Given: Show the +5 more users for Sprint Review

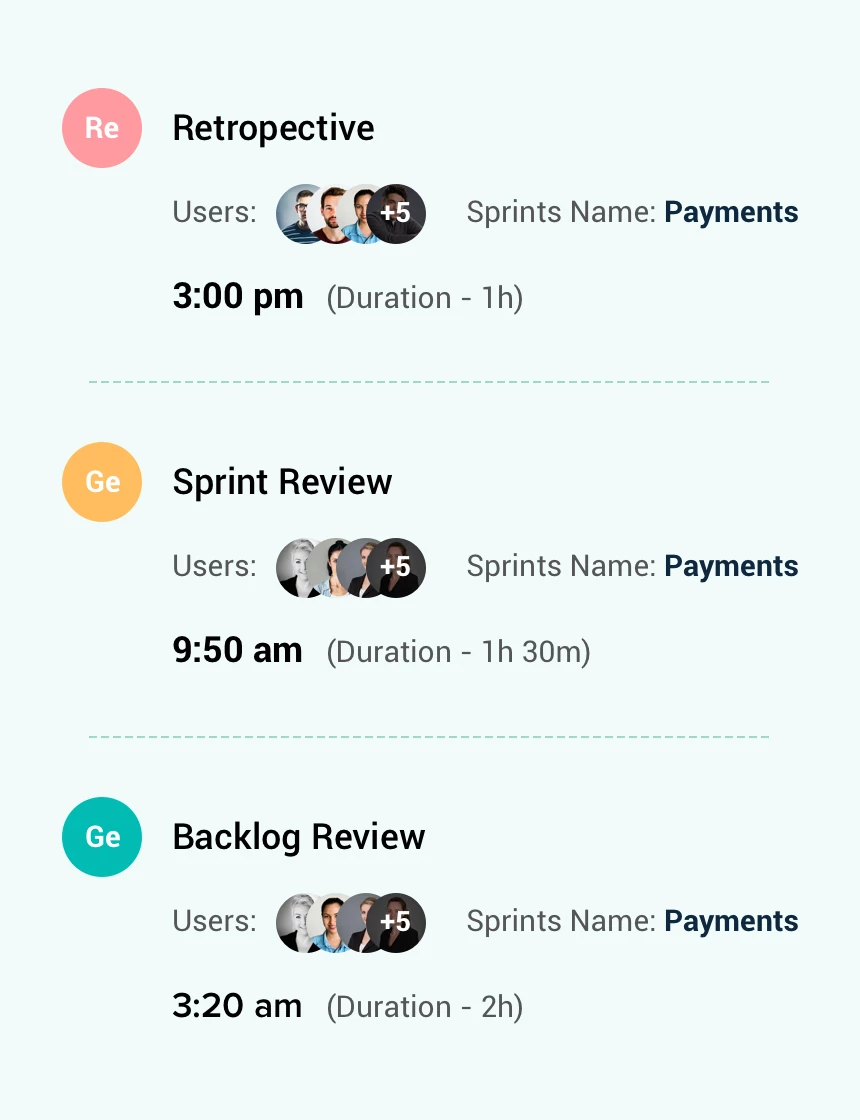Looking at the screenshot, I should pyautogui.click(x=397, y=568).
